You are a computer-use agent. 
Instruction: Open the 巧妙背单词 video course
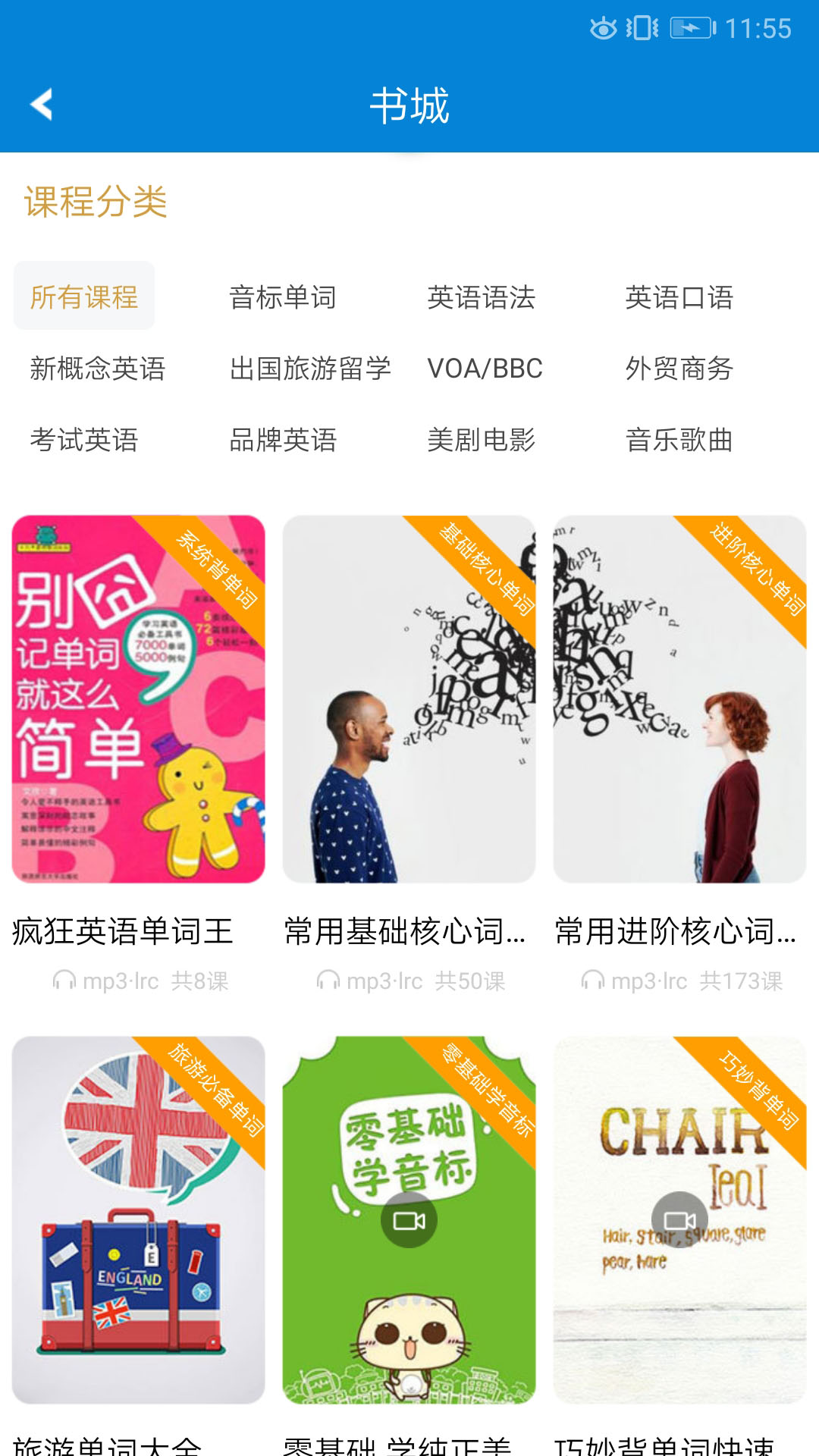pos(679,1219)
